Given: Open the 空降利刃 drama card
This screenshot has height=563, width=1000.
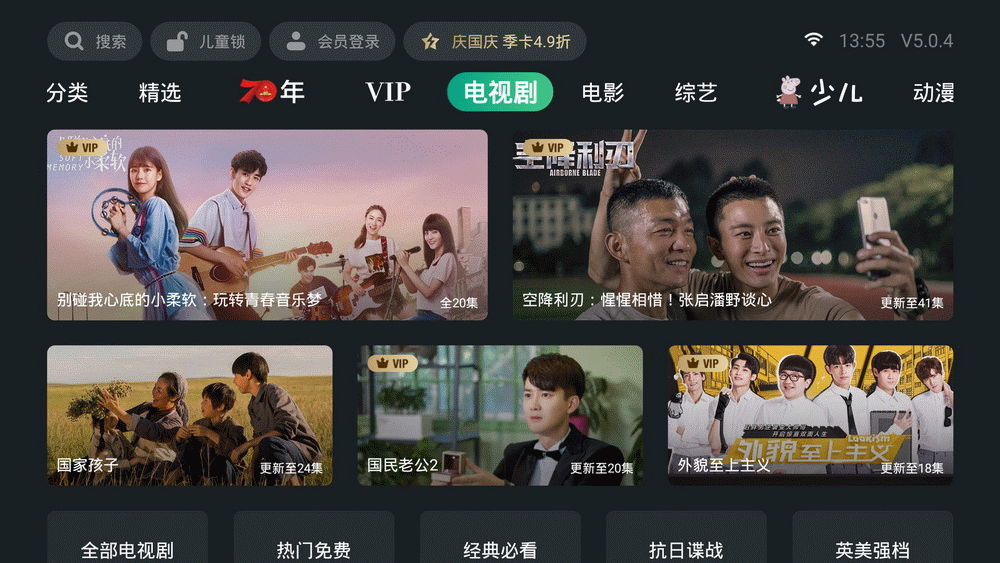Looking at the screenshot, I should [733, 225].
